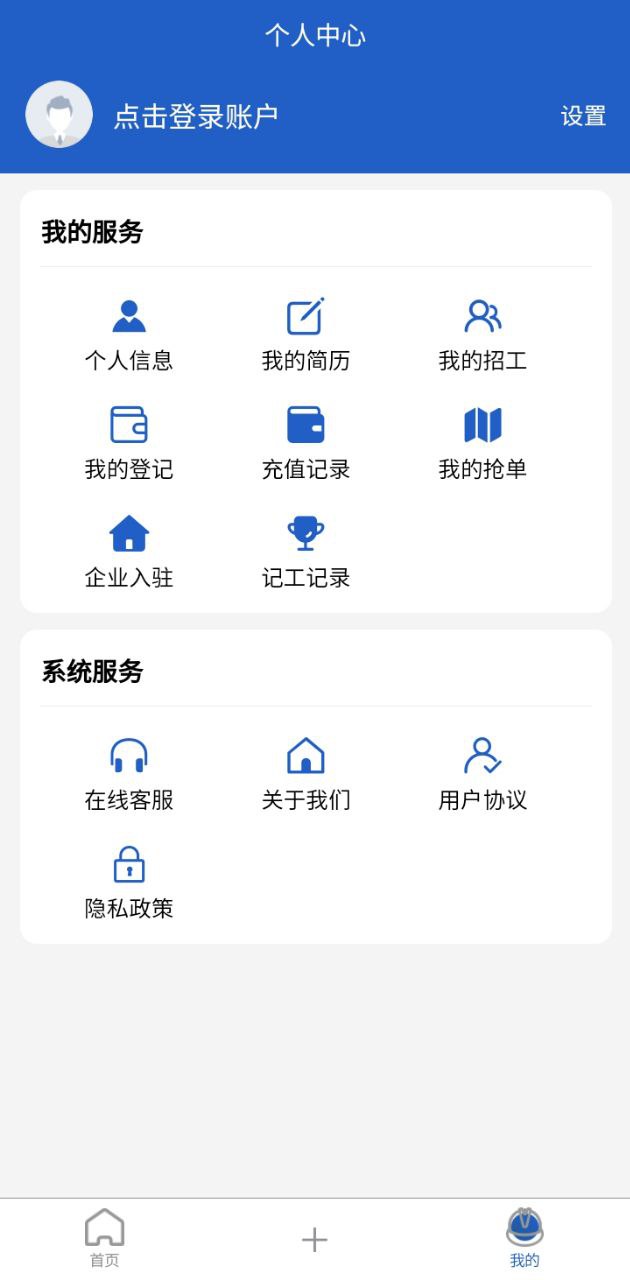Open 我的简历
630x1280 pixels.
click(306, 335)
